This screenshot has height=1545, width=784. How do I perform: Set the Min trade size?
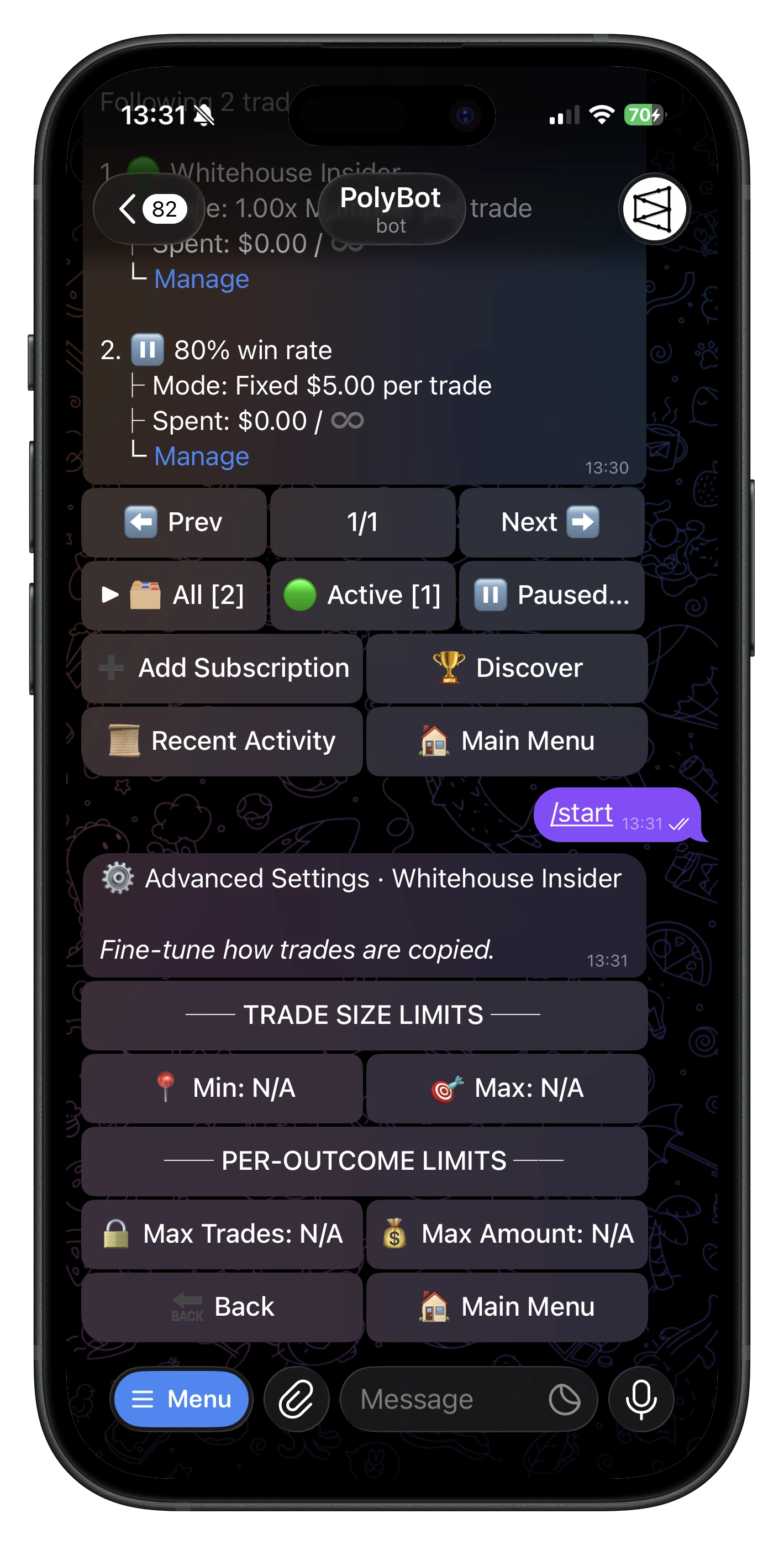[x=222, y=1088]
